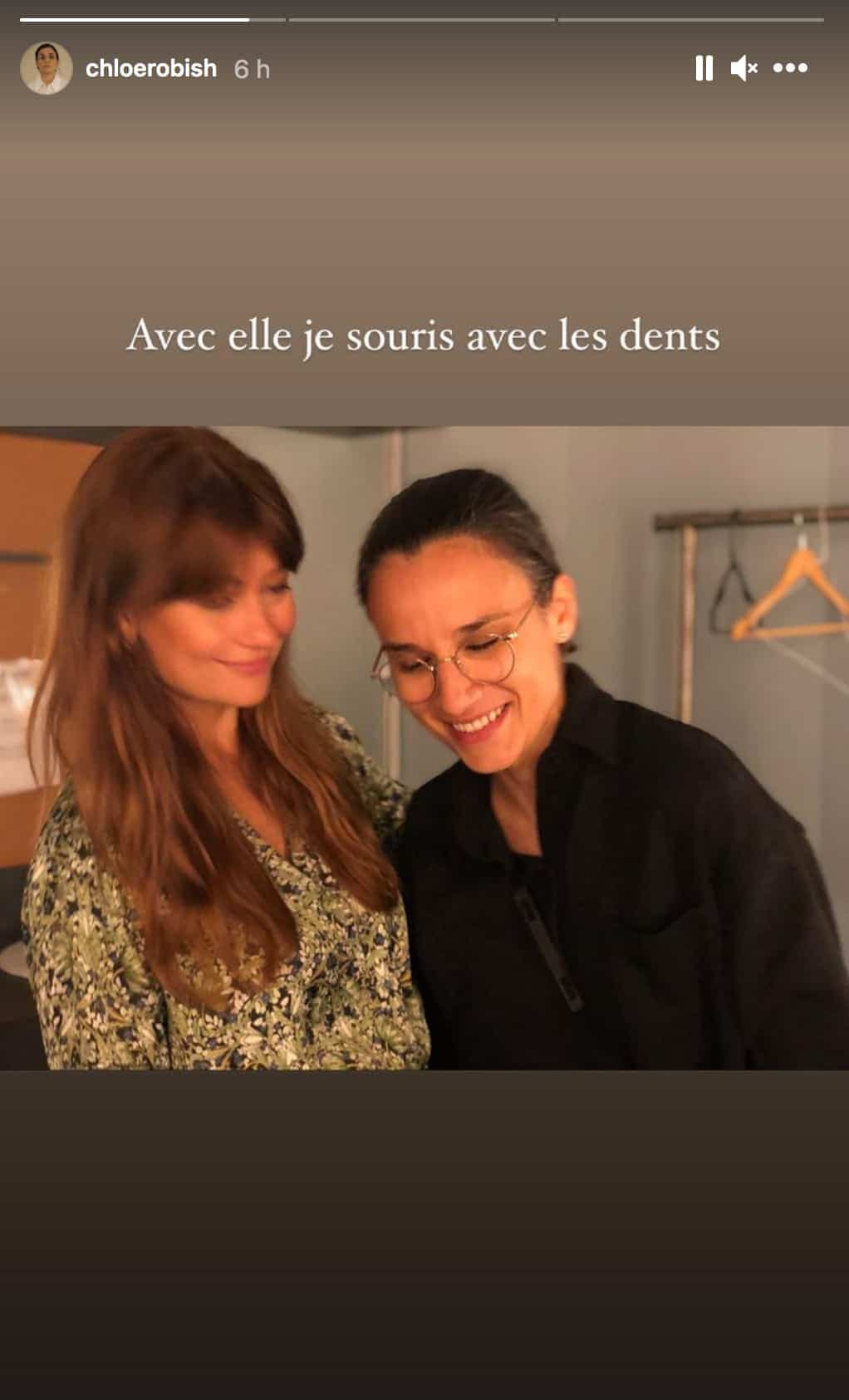Pause the story playback
Screen dimensions: 849x1400
tap(704, 68)
